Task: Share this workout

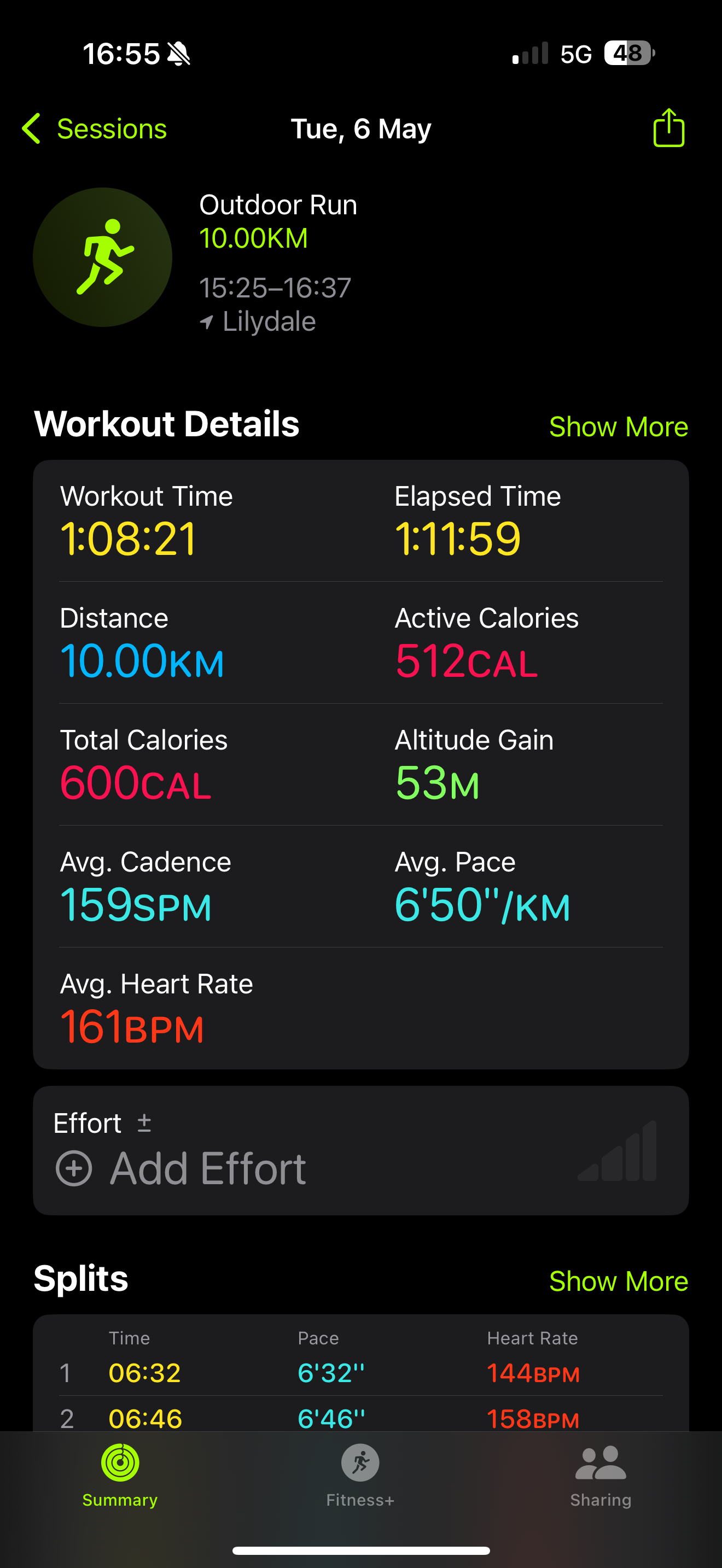Action: [x=668, y=128]
